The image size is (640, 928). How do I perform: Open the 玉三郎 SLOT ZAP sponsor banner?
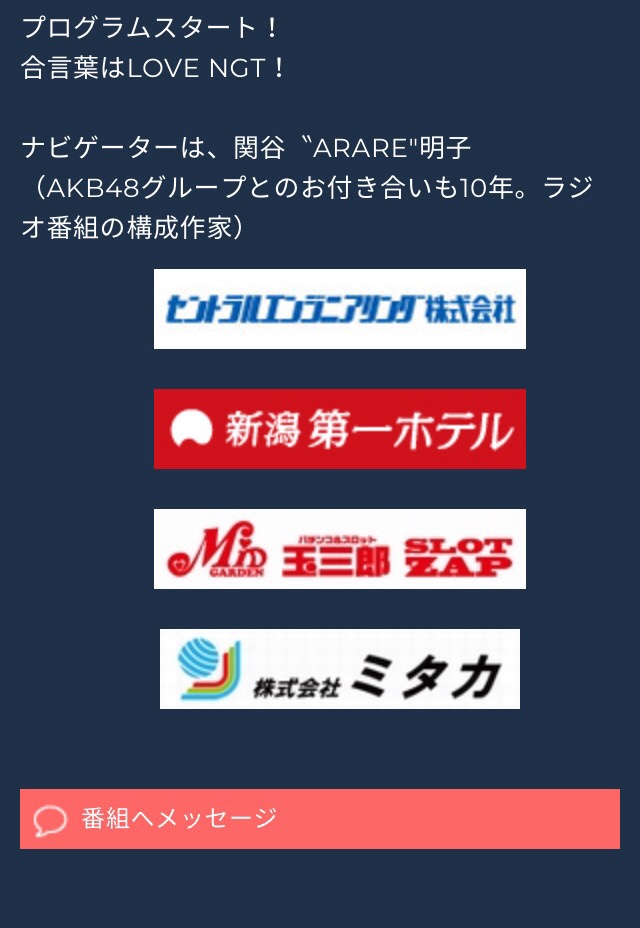(340, 549)
